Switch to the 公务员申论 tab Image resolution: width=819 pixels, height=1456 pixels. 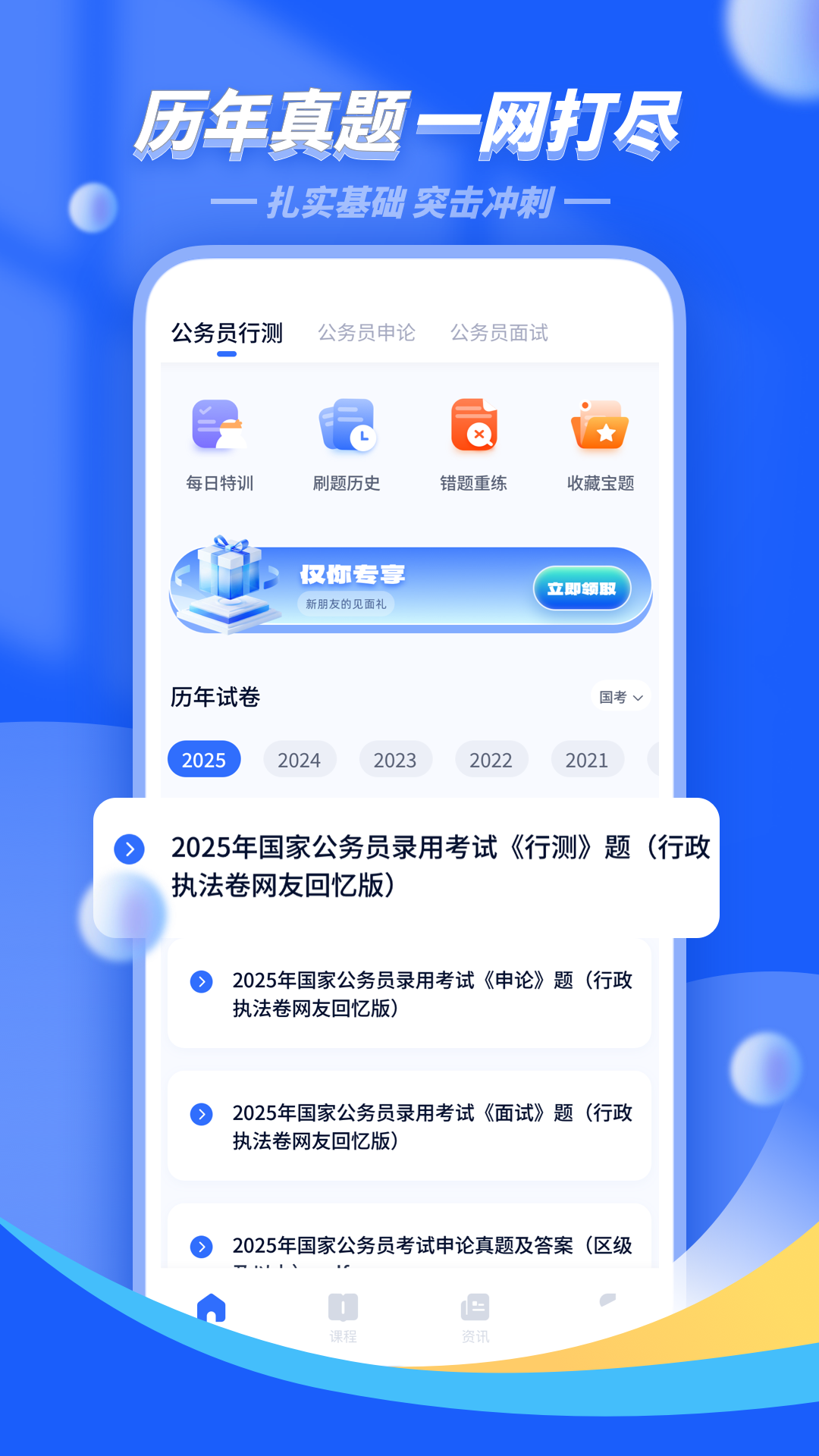[x=367, y=334]
